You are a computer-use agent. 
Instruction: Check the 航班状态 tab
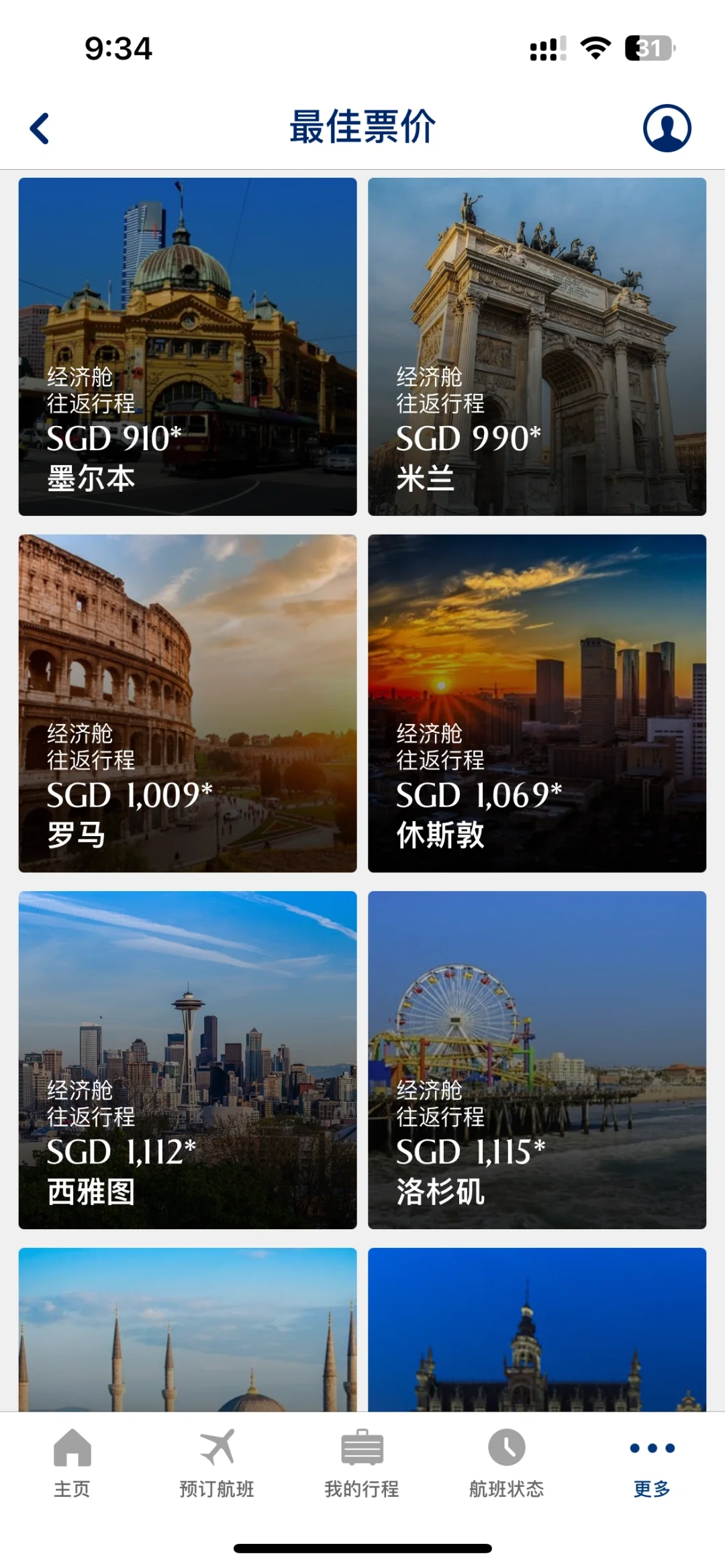click(x=507, y=1463)
